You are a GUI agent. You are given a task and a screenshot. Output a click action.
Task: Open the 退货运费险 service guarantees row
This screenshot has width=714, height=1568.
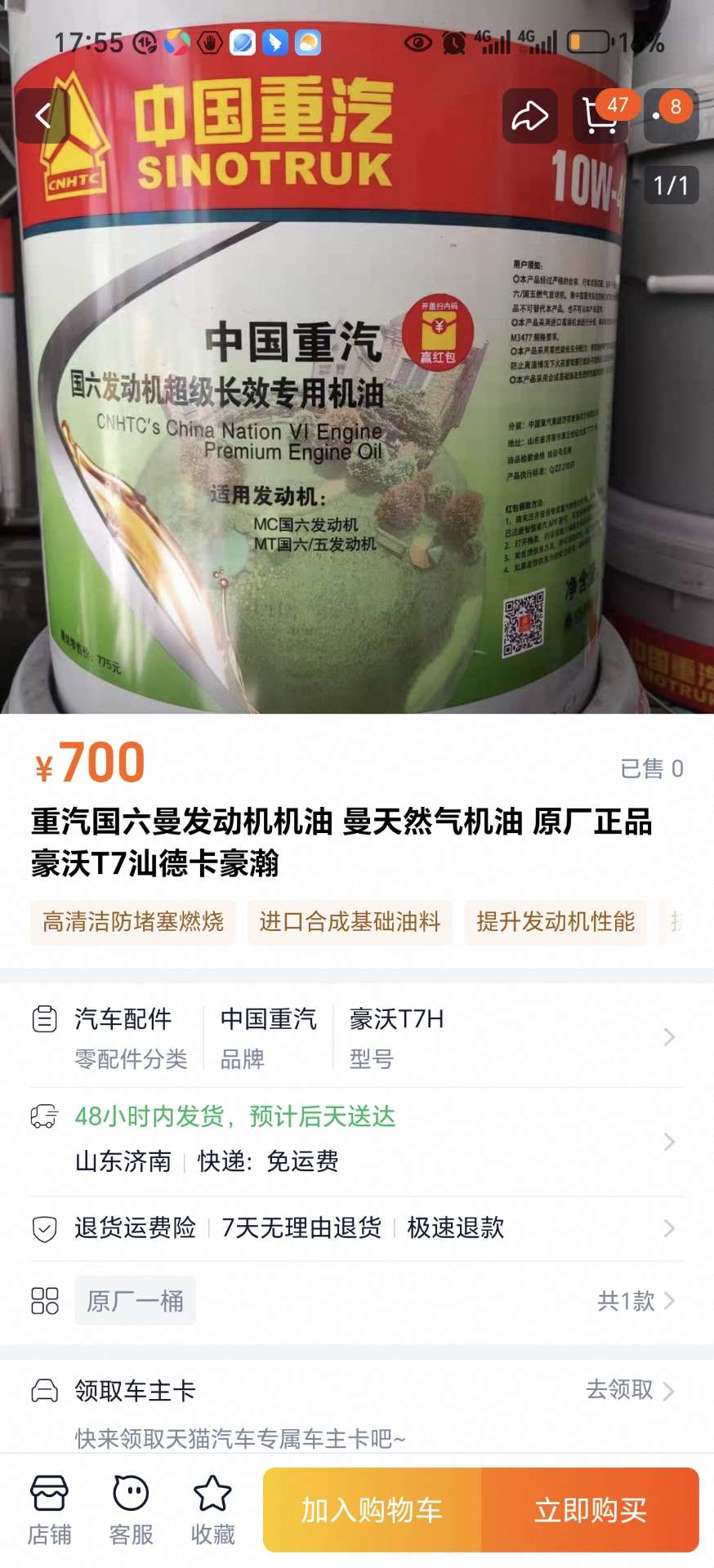(357, 1227)
